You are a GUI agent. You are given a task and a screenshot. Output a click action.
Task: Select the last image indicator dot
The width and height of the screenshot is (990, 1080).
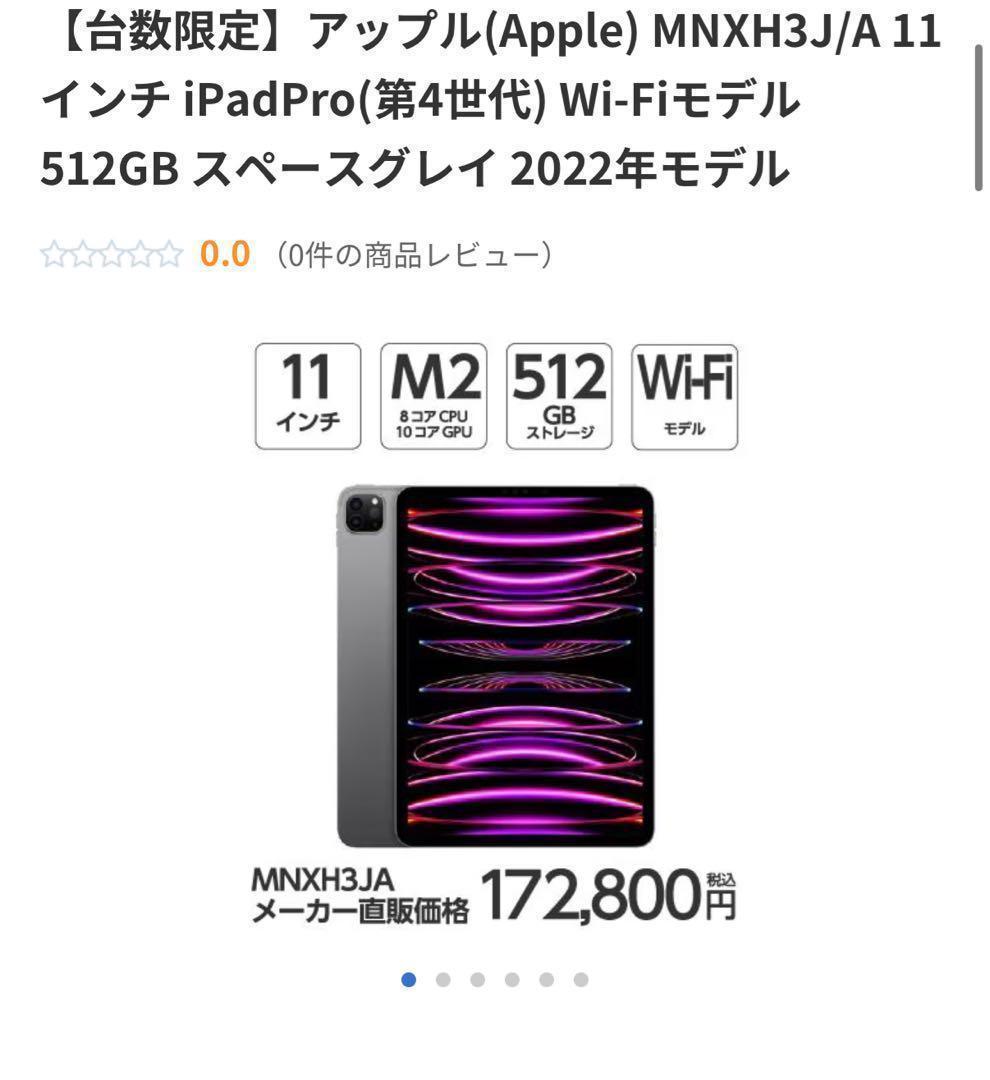(x=581, y=980)
